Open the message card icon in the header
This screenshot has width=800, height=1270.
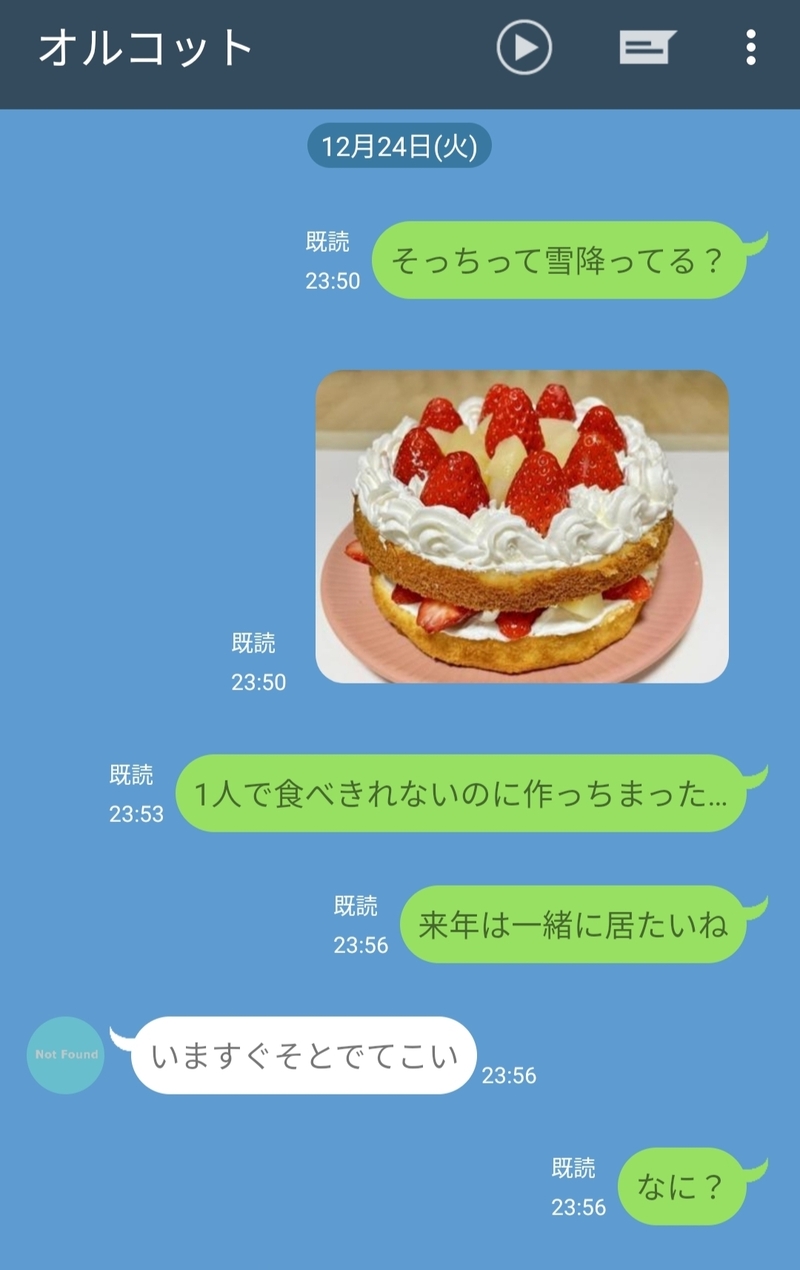[x=647, y=47]
